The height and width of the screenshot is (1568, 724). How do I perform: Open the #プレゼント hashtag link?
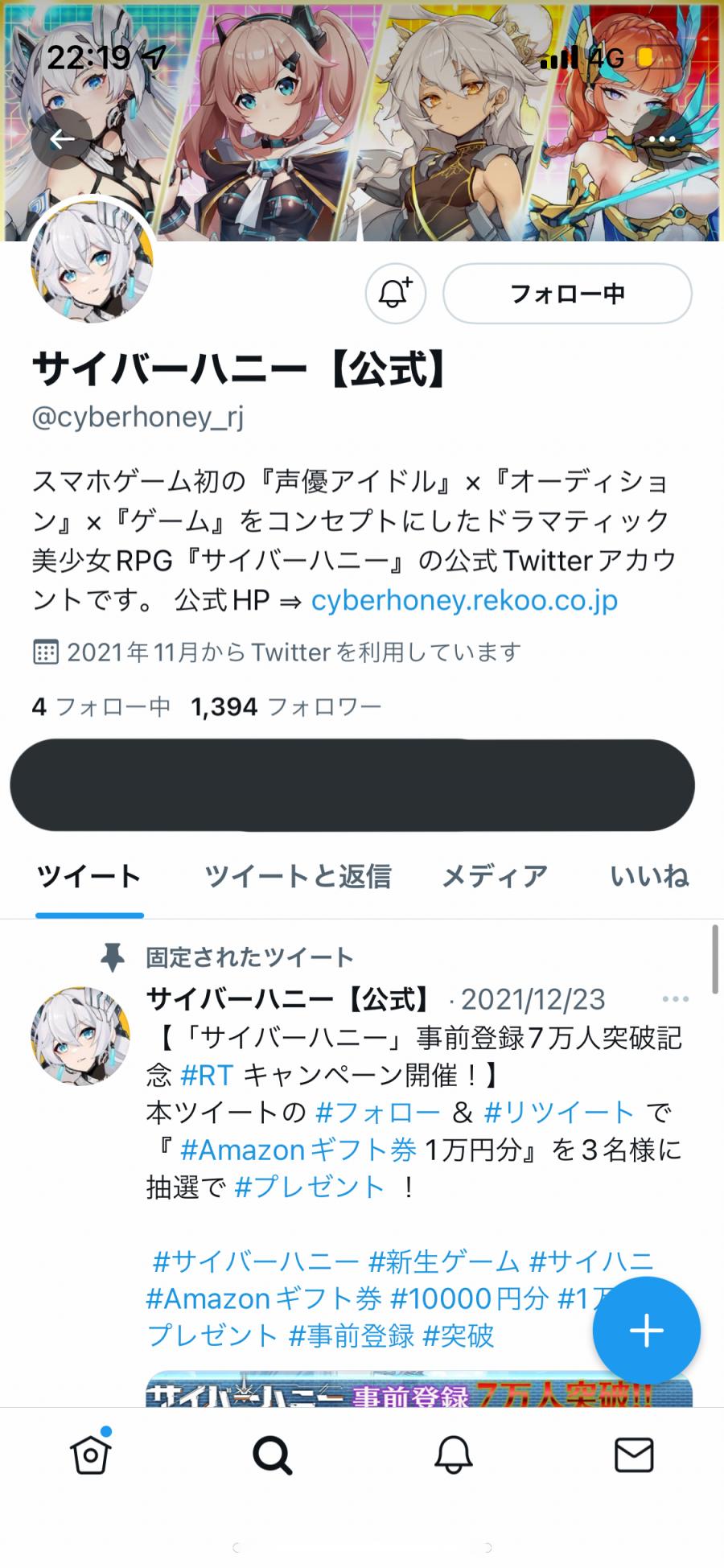point(309,1187)
